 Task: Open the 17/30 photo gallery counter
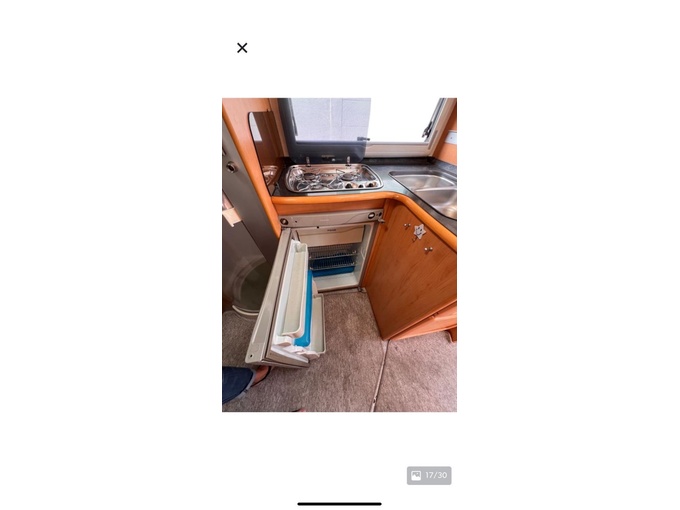pyautogui.click(x=429, y=475)
